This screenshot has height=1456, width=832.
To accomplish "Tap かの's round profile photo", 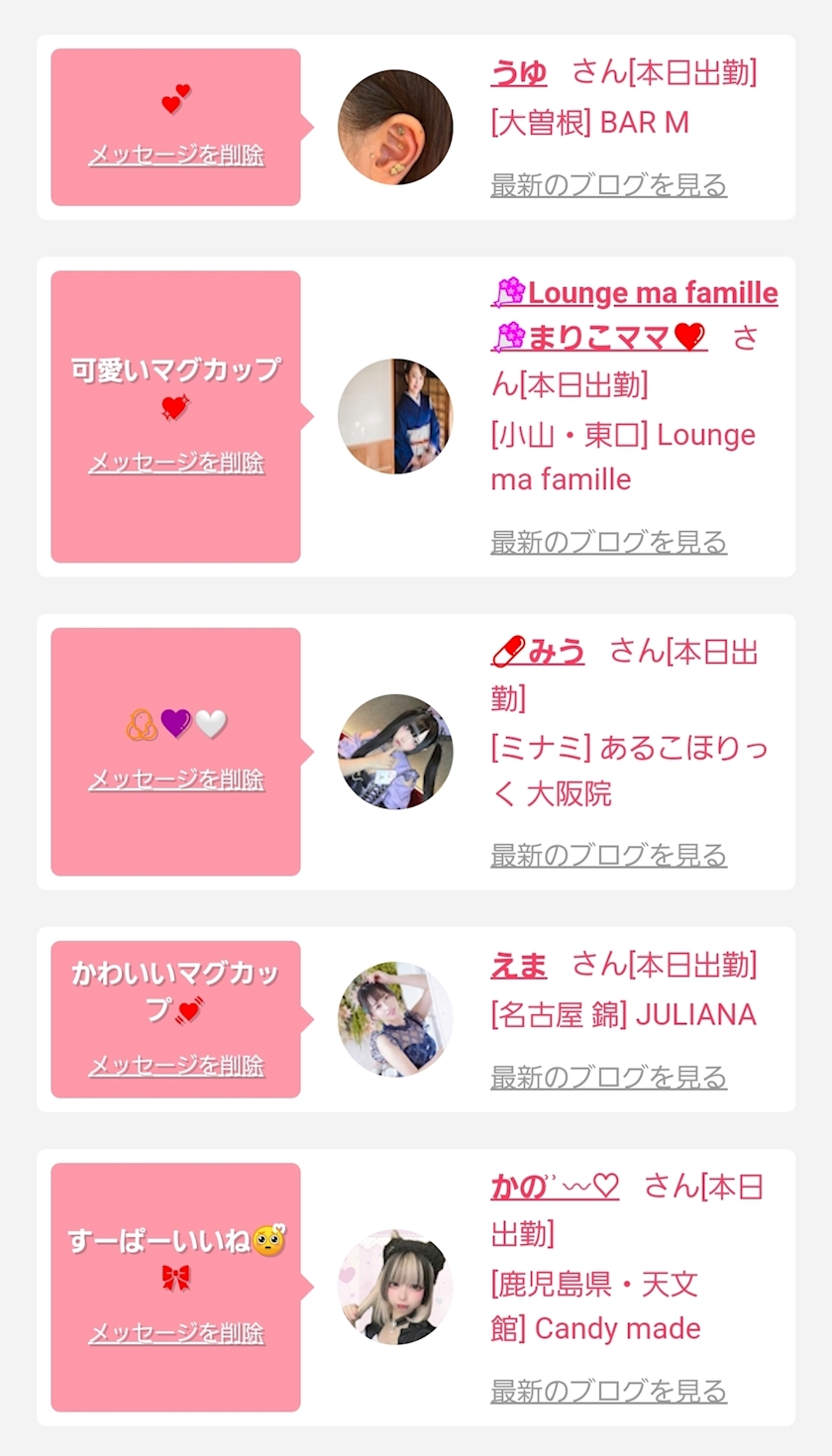I will tap(395, 1287).
